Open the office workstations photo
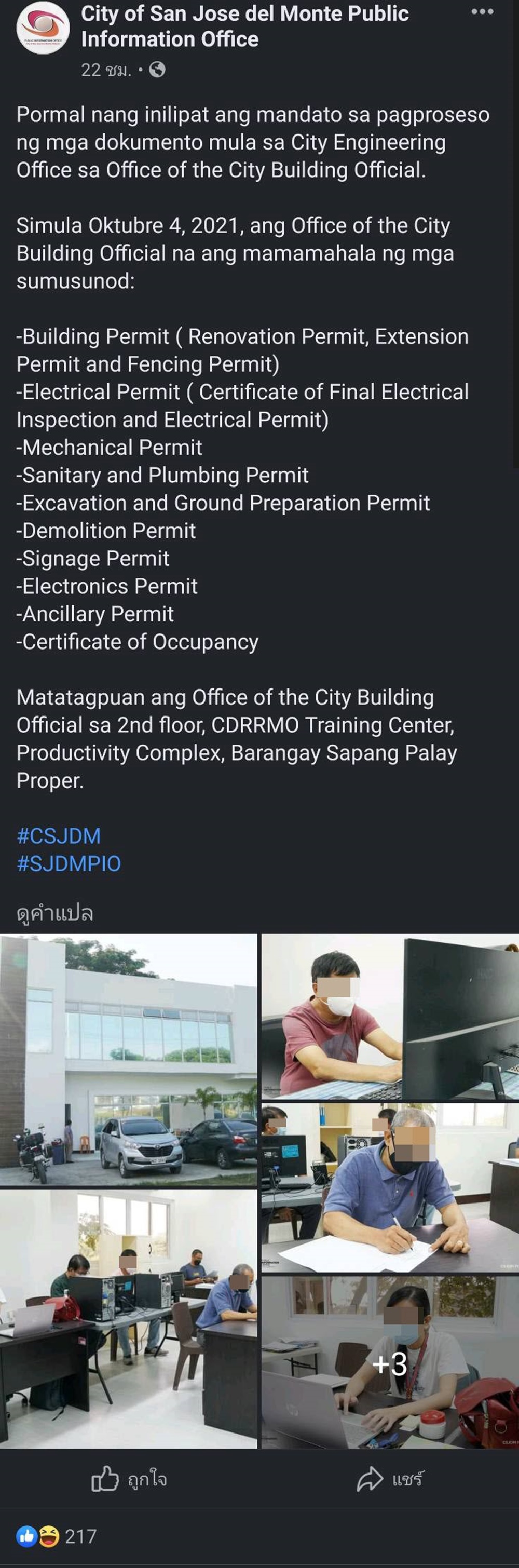519x1568 pixels. pos(128,1319)
